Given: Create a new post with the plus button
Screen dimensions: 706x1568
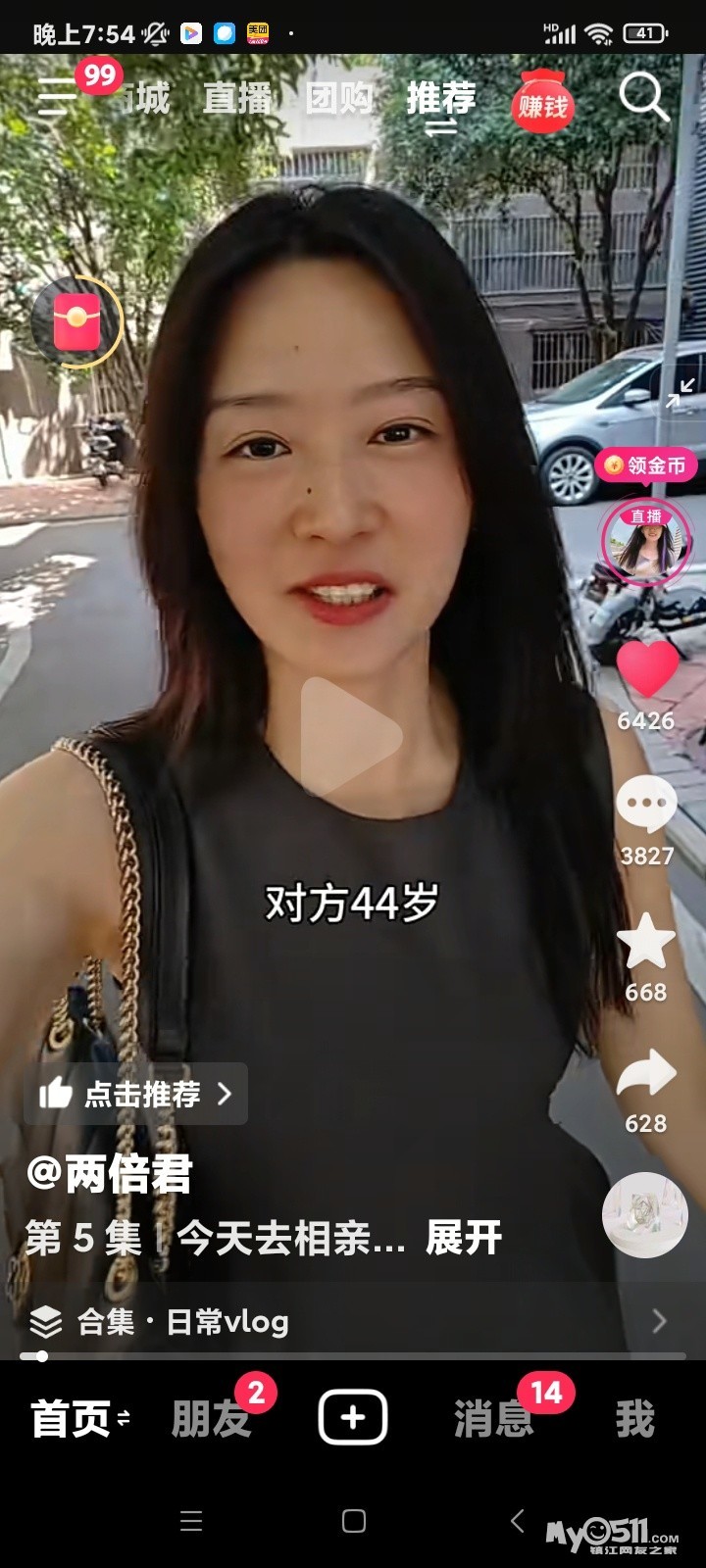Looking at the screenshot, I should coord(353,1417).
